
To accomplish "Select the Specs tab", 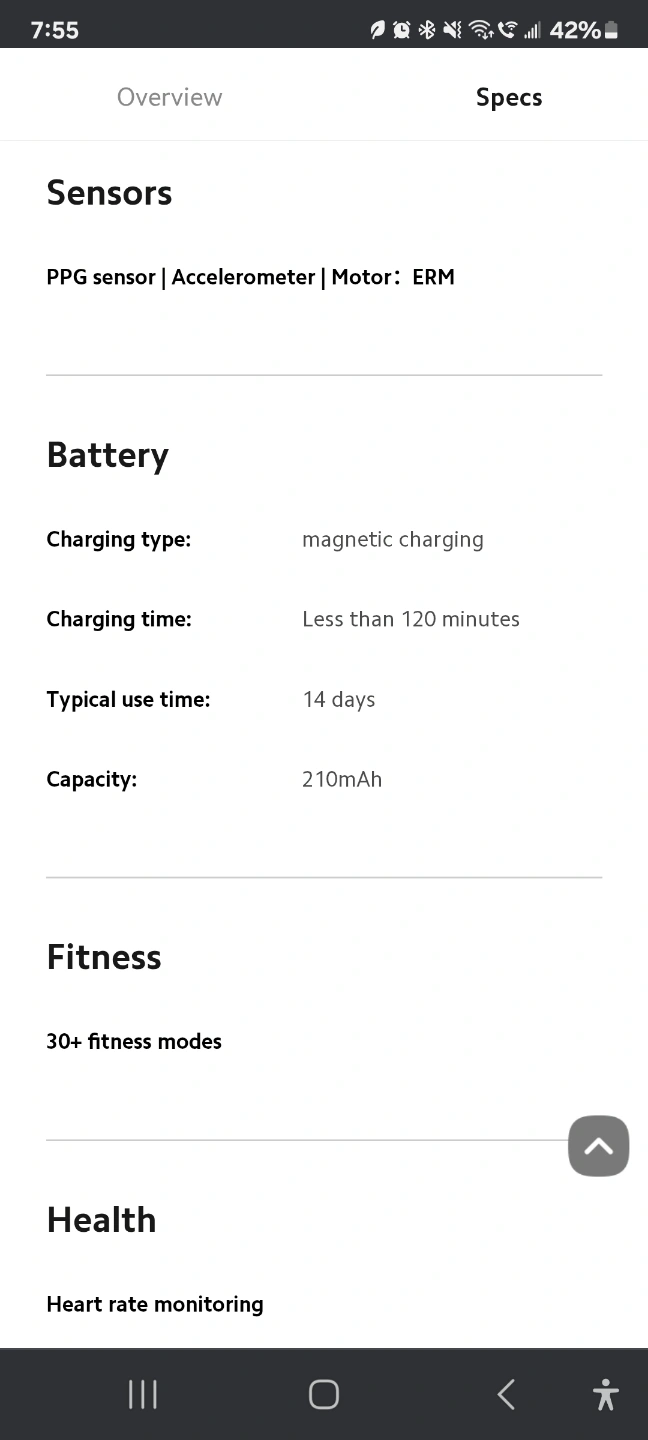I will pos(509,97).
